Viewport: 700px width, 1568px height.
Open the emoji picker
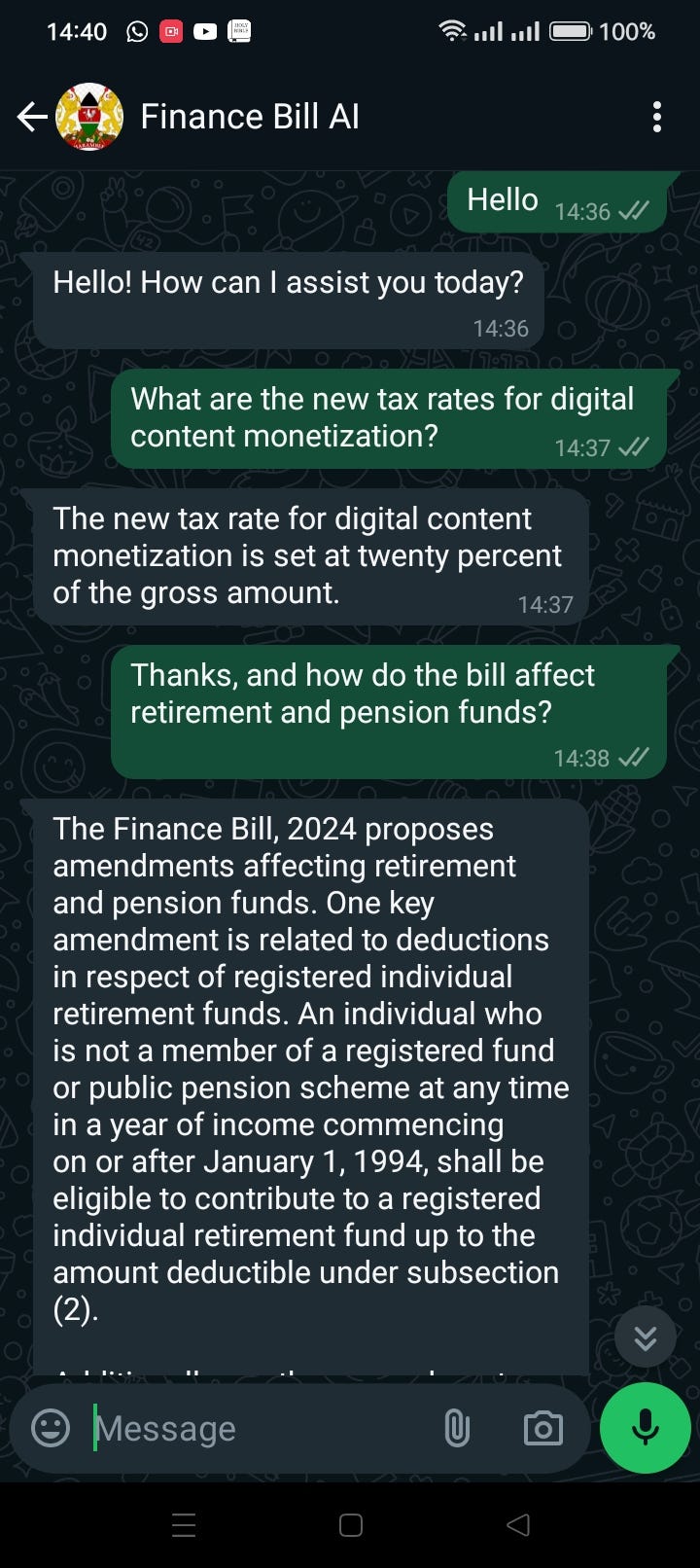(x=51, y=1428)
